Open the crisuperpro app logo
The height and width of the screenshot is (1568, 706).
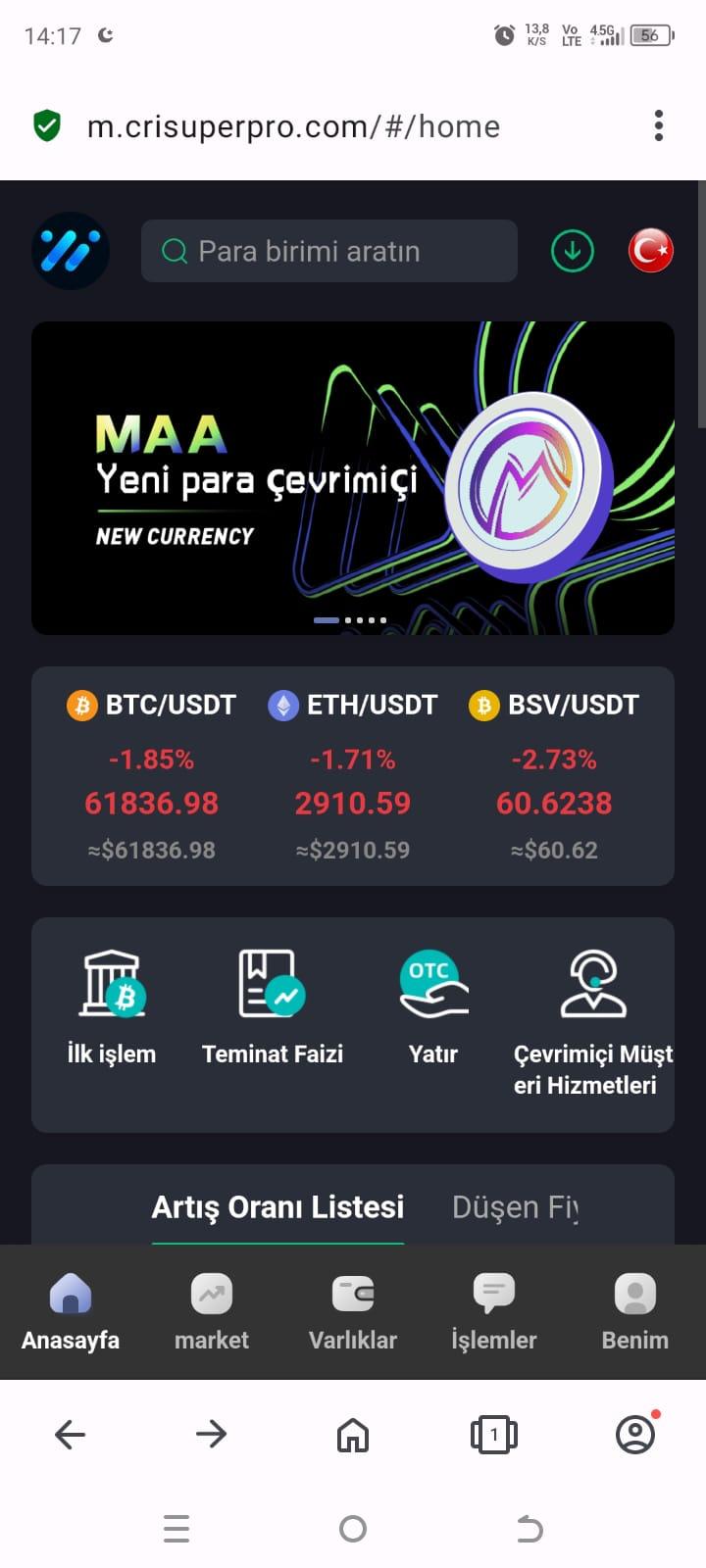tap(70, 251)
